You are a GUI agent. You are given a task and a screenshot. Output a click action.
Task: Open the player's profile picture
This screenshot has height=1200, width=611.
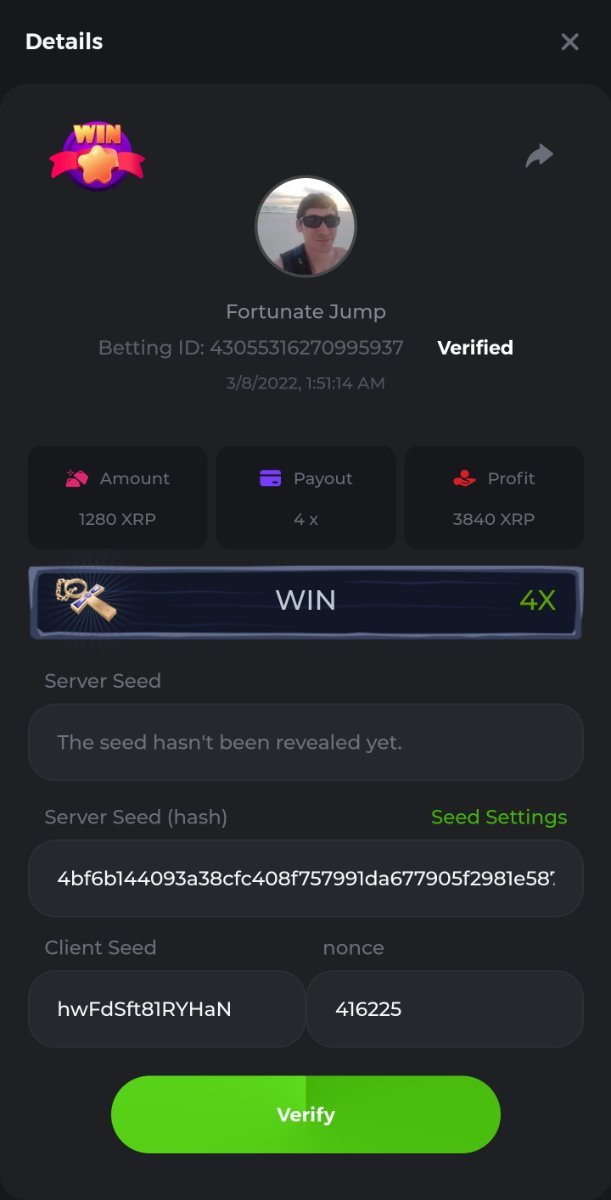pos(305,226)
